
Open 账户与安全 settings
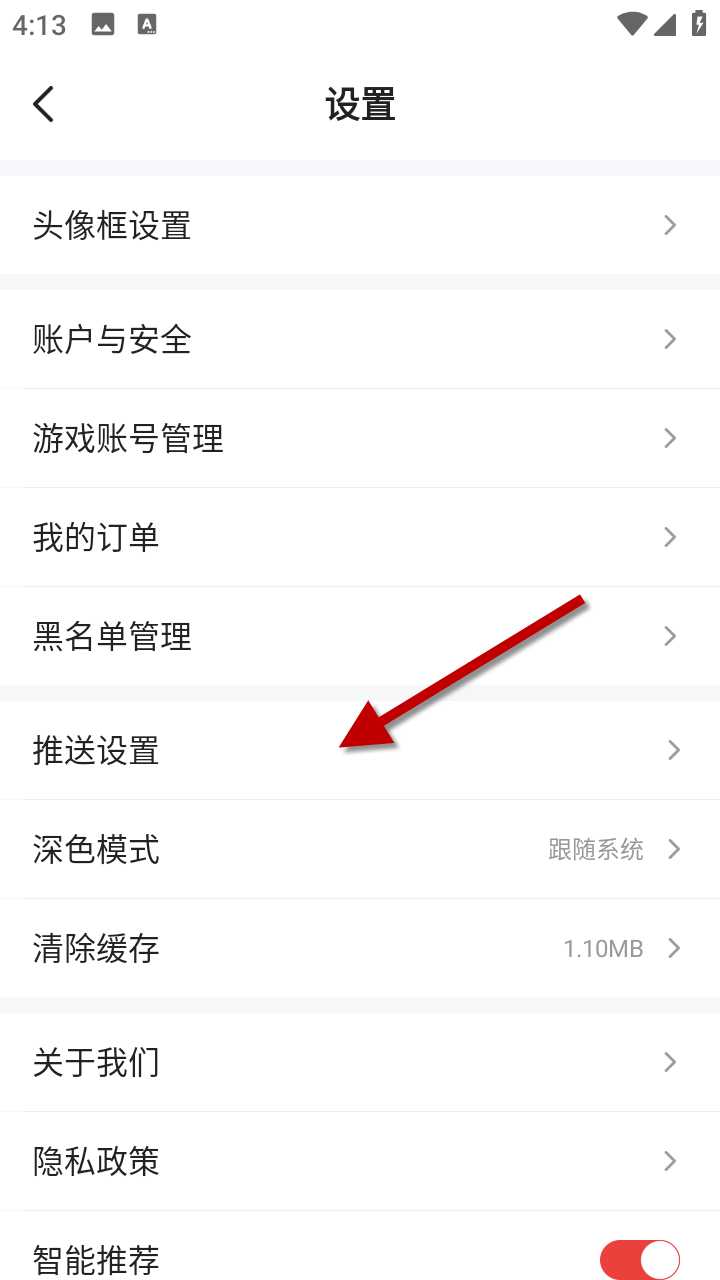click(360, 340)
